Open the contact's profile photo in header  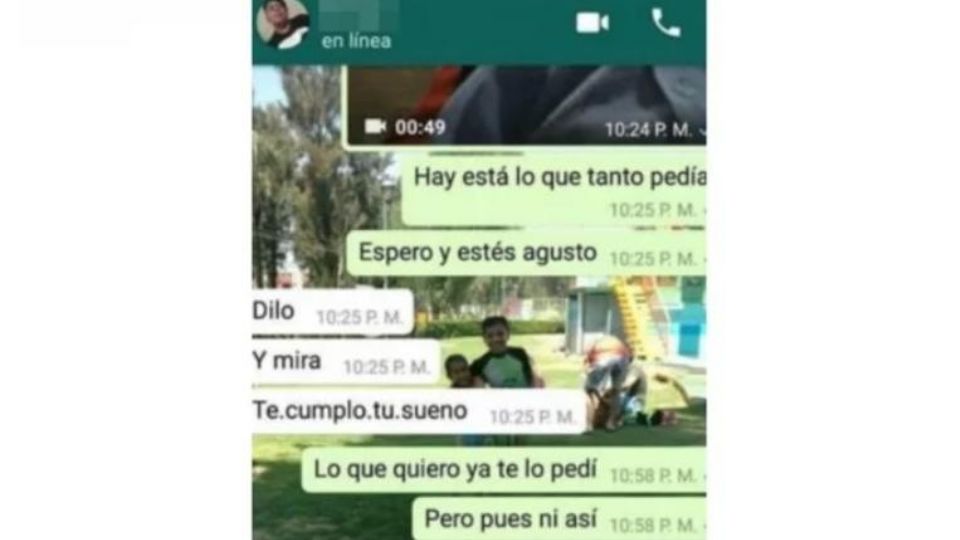282,23
